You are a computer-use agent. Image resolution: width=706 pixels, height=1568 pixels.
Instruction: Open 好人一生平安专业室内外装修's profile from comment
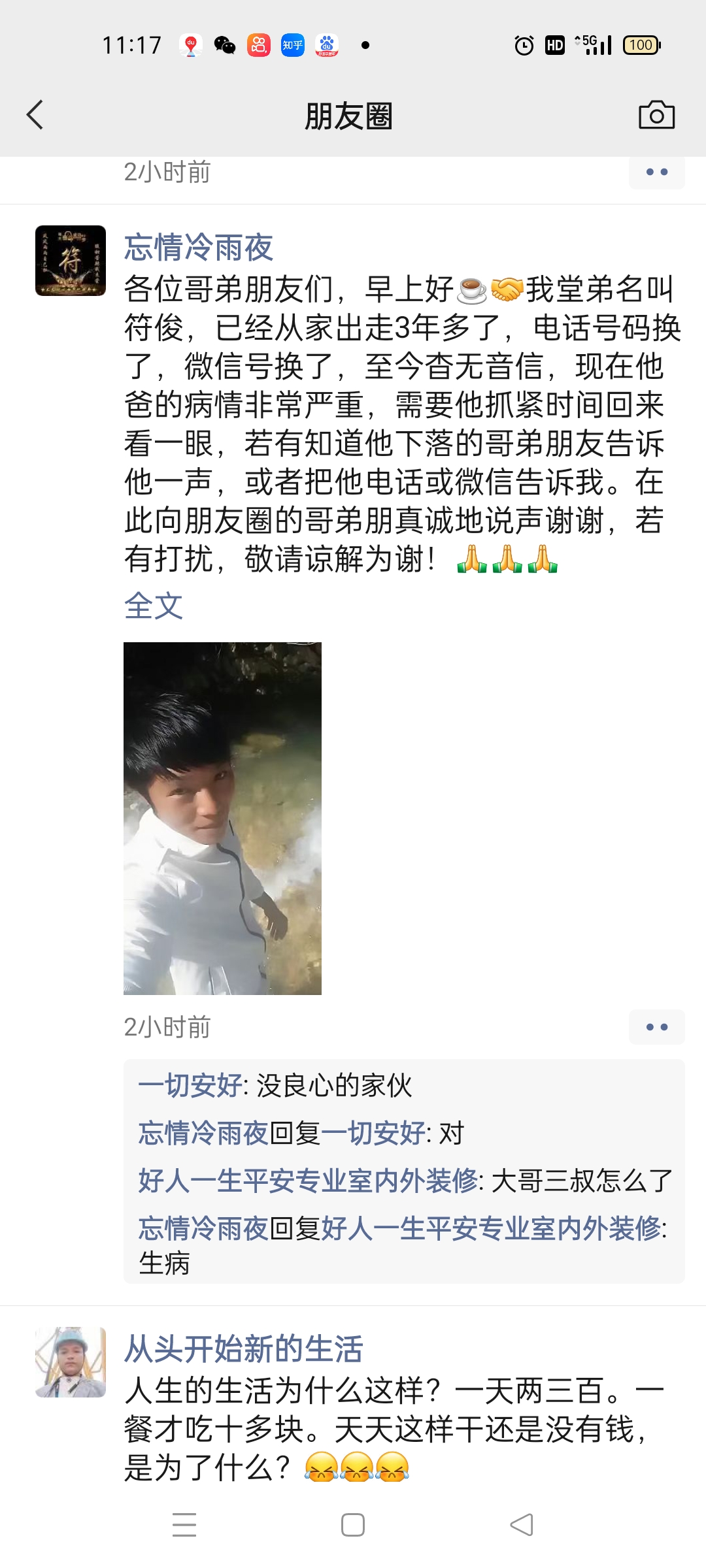pos(308,1181)
